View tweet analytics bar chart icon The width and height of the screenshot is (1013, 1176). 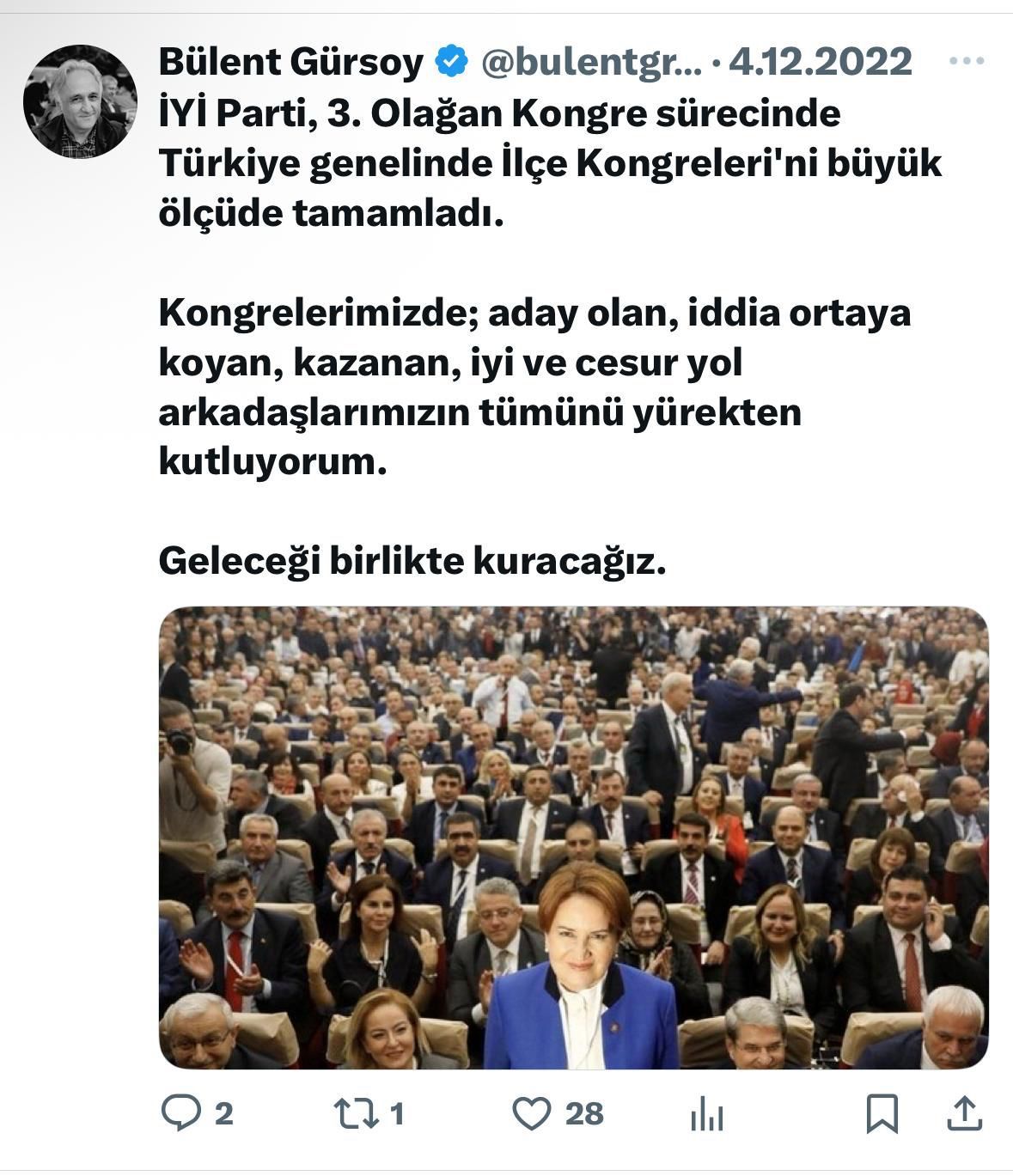pos(707,1114)
